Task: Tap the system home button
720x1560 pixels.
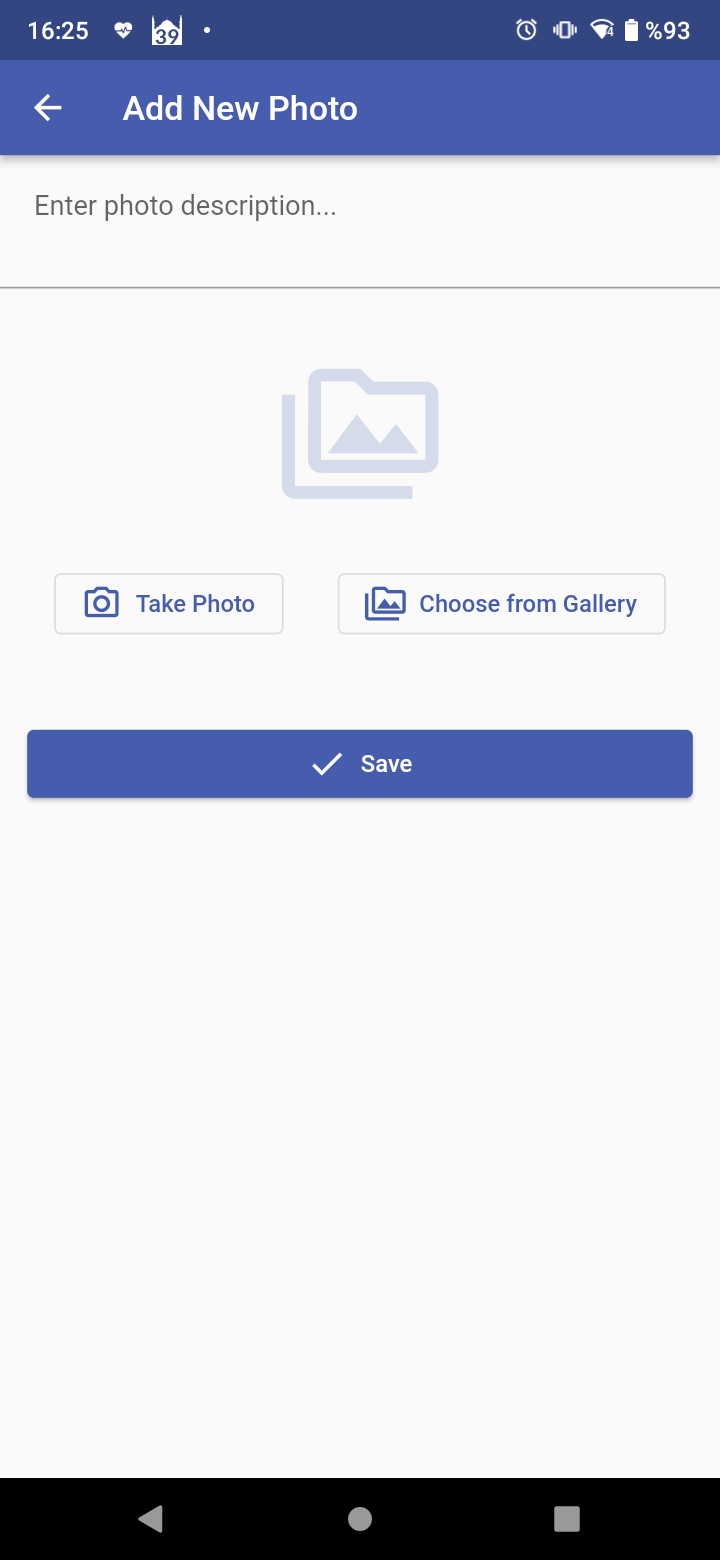Action: pyautogui.click(x=360, y=1519)
